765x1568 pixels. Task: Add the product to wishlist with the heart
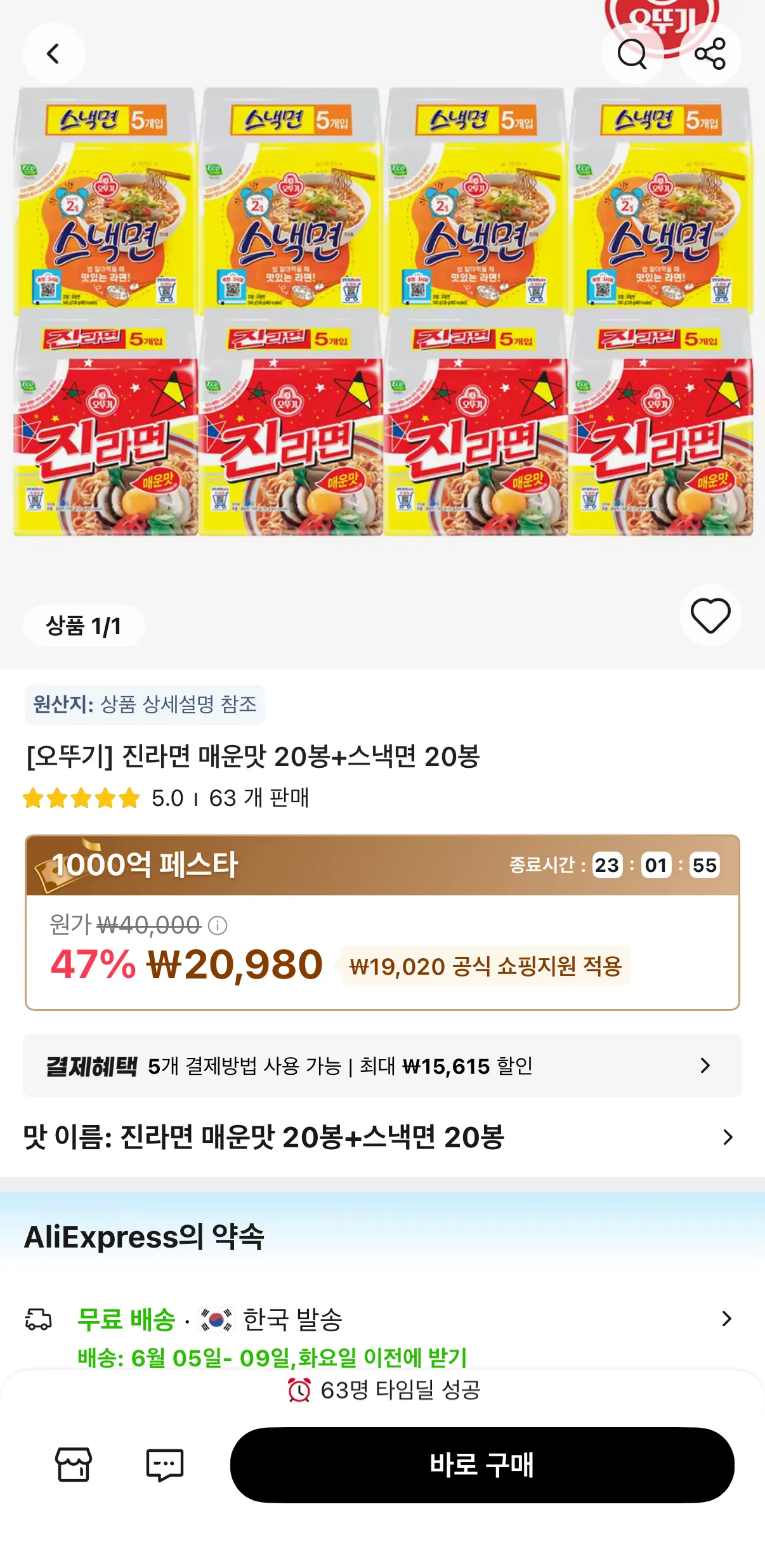click(x=710, y=616)
